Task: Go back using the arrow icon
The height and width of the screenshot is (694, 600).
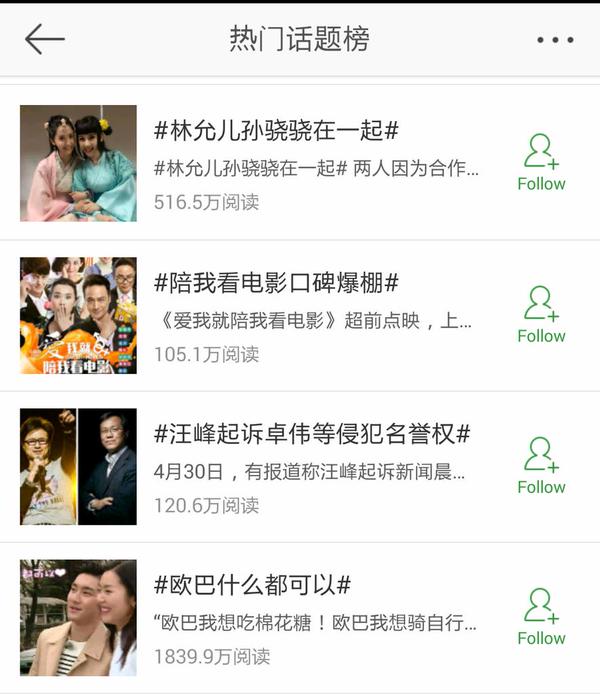Action: coord(45,39)
